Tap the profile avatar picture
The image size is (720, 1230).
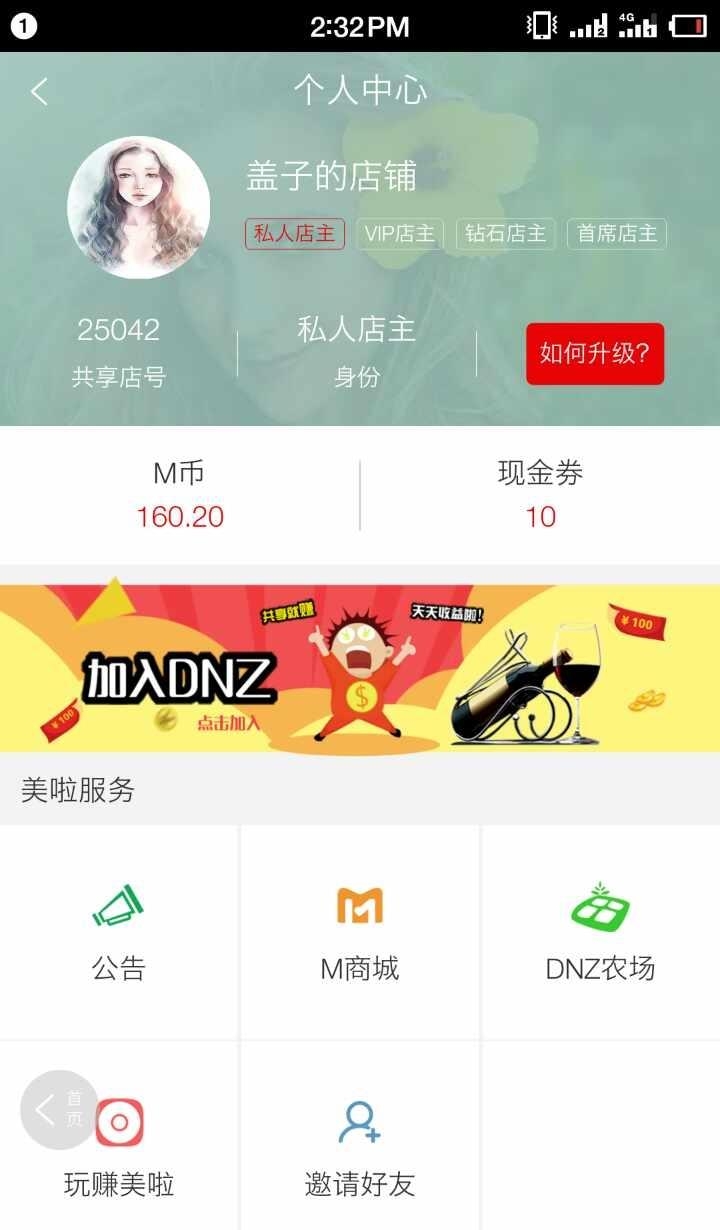[x=138, y=207]
